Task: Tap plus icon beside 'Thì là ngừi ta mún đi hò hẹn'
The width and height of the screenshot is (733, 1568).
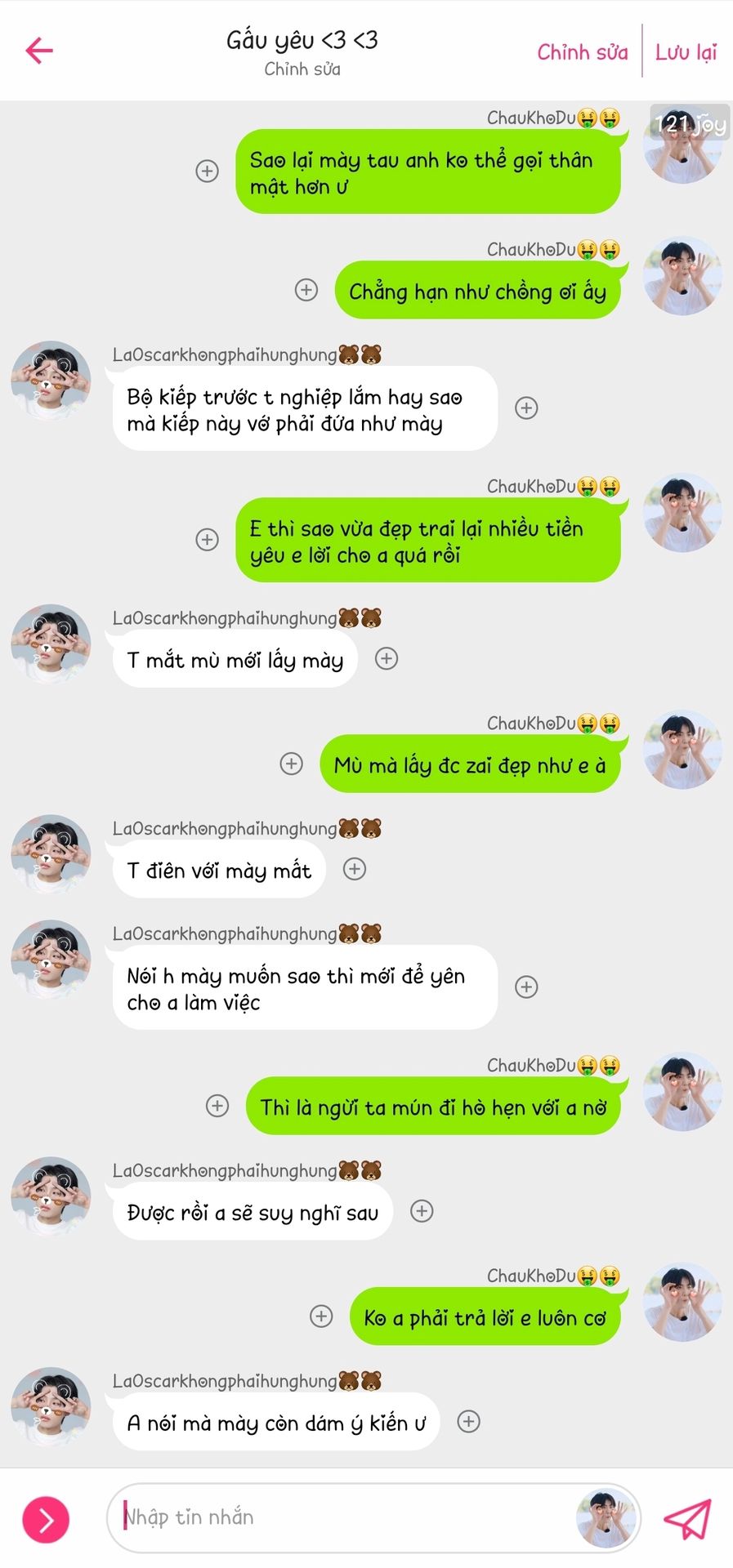Action: pos(217,1106)
